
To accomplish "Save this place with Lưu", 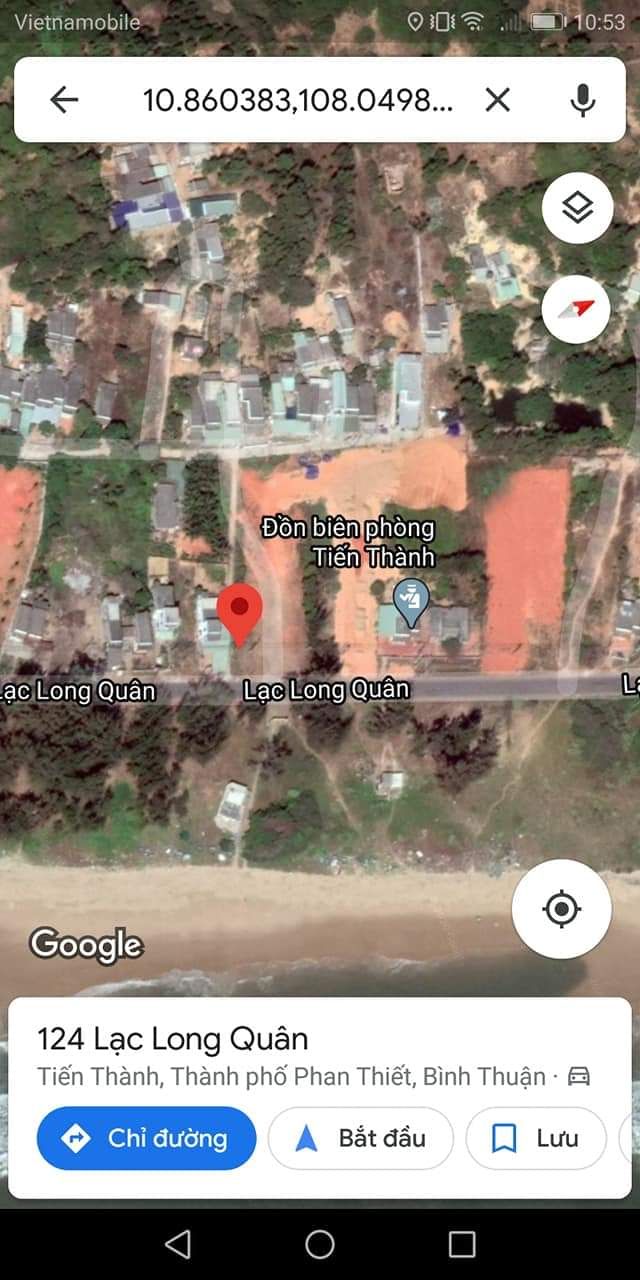I will 536,1138.
